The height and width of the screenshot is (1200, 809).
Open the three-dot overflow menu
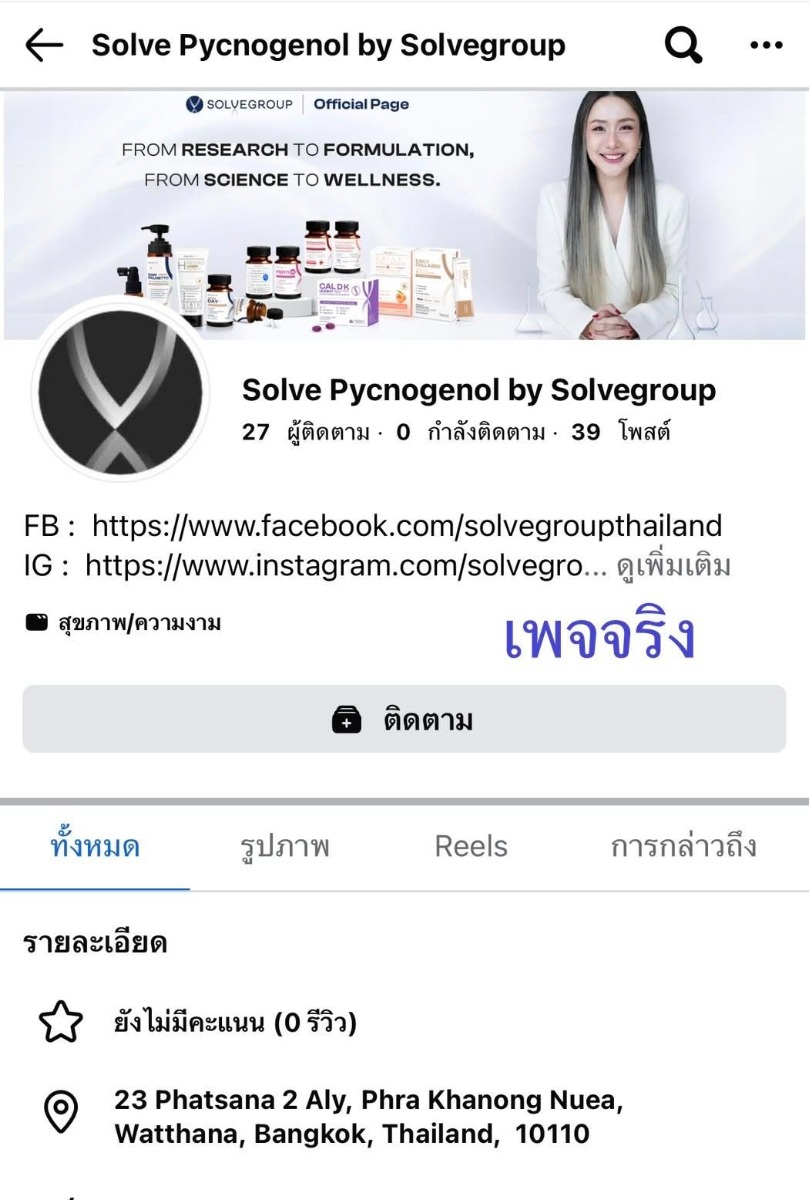tap(766, 46)
